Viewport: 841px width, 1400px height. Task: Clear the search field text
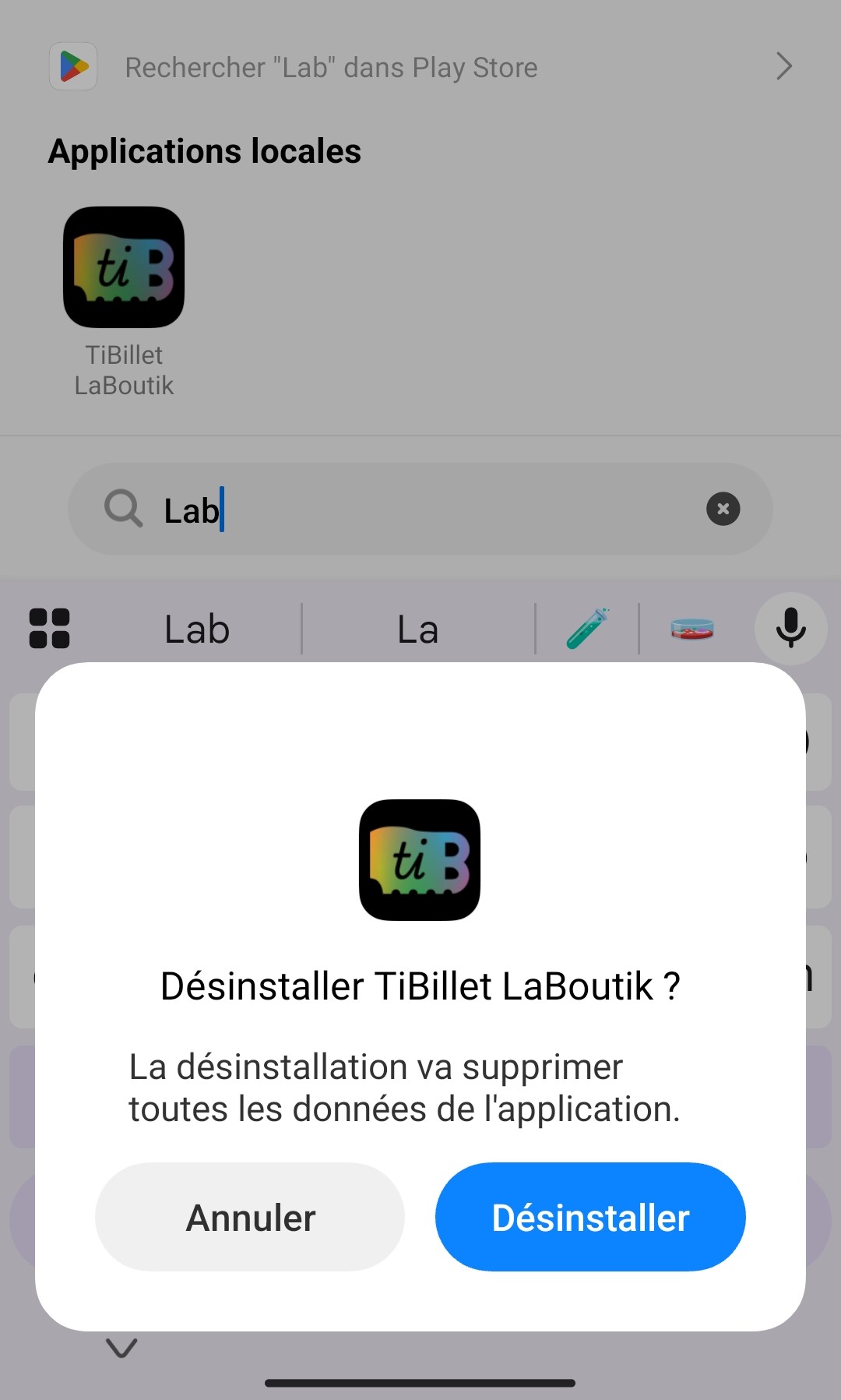pos(723,510)
